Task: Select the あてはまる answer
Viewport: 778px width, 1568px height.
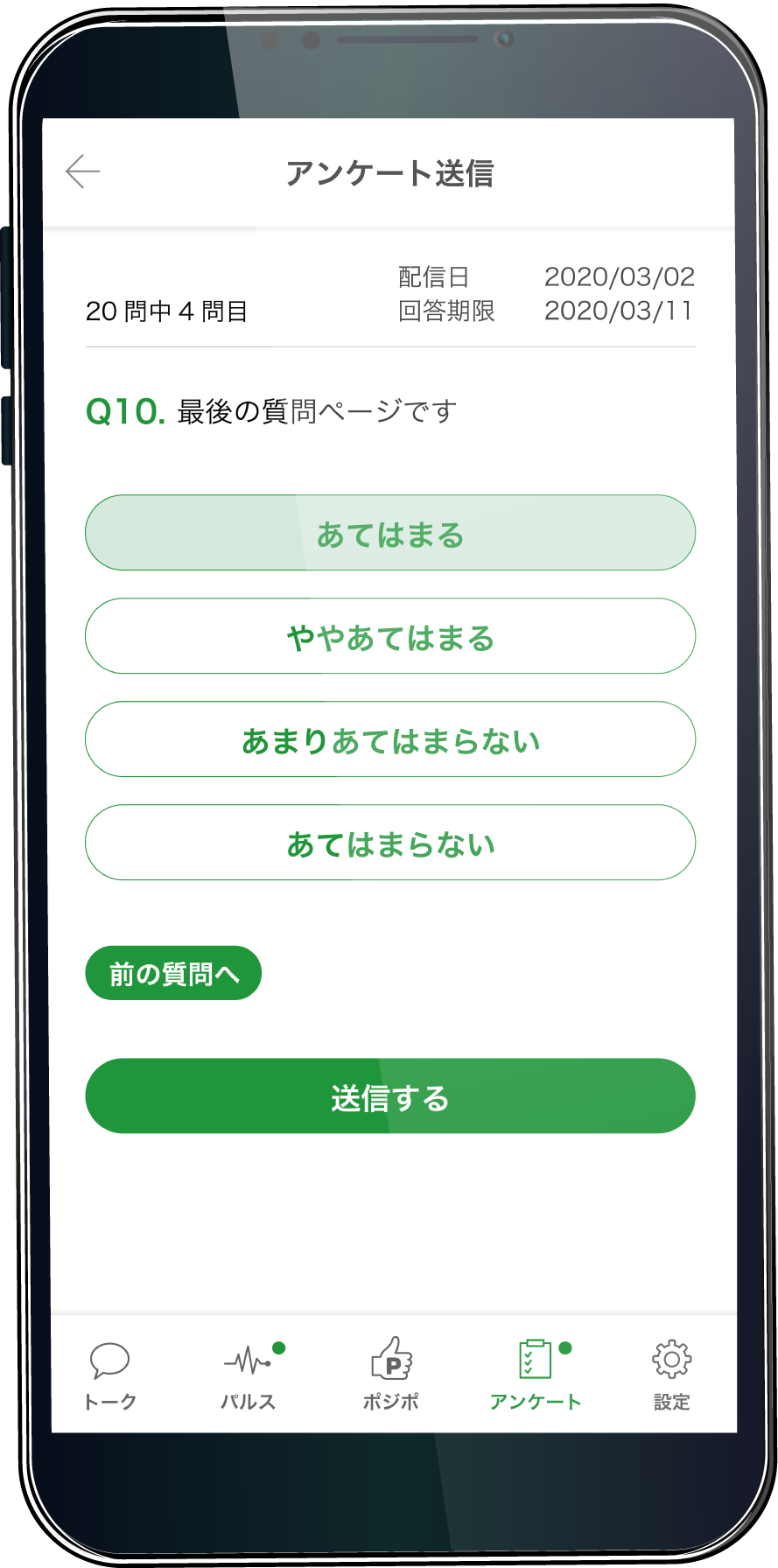Action: pyautogui.click(x=390, y=533)
